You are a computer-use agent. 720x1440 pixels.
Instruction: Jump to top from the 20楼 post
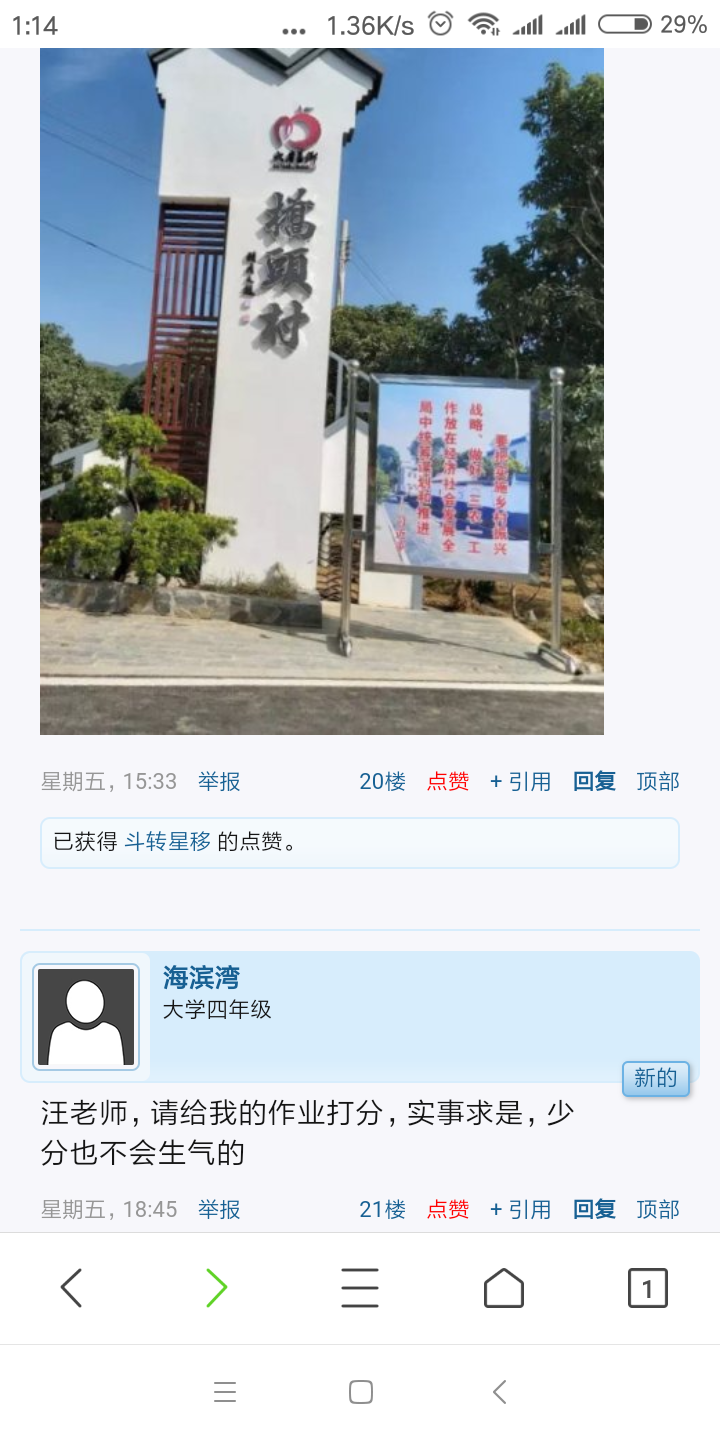click(x=658, y=782)
